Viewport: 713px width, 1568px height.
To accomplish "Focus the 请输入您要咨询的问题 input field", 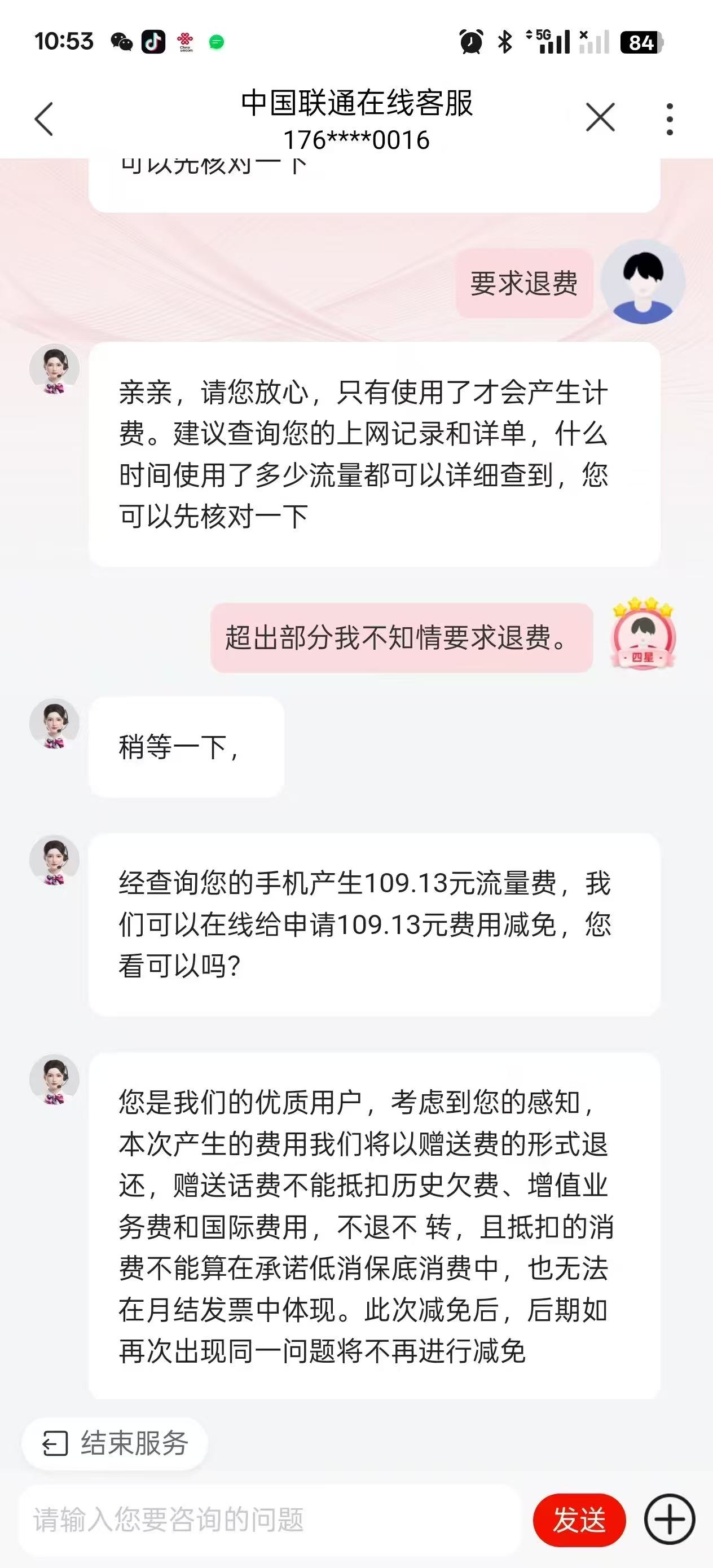I will point(268,1520).
